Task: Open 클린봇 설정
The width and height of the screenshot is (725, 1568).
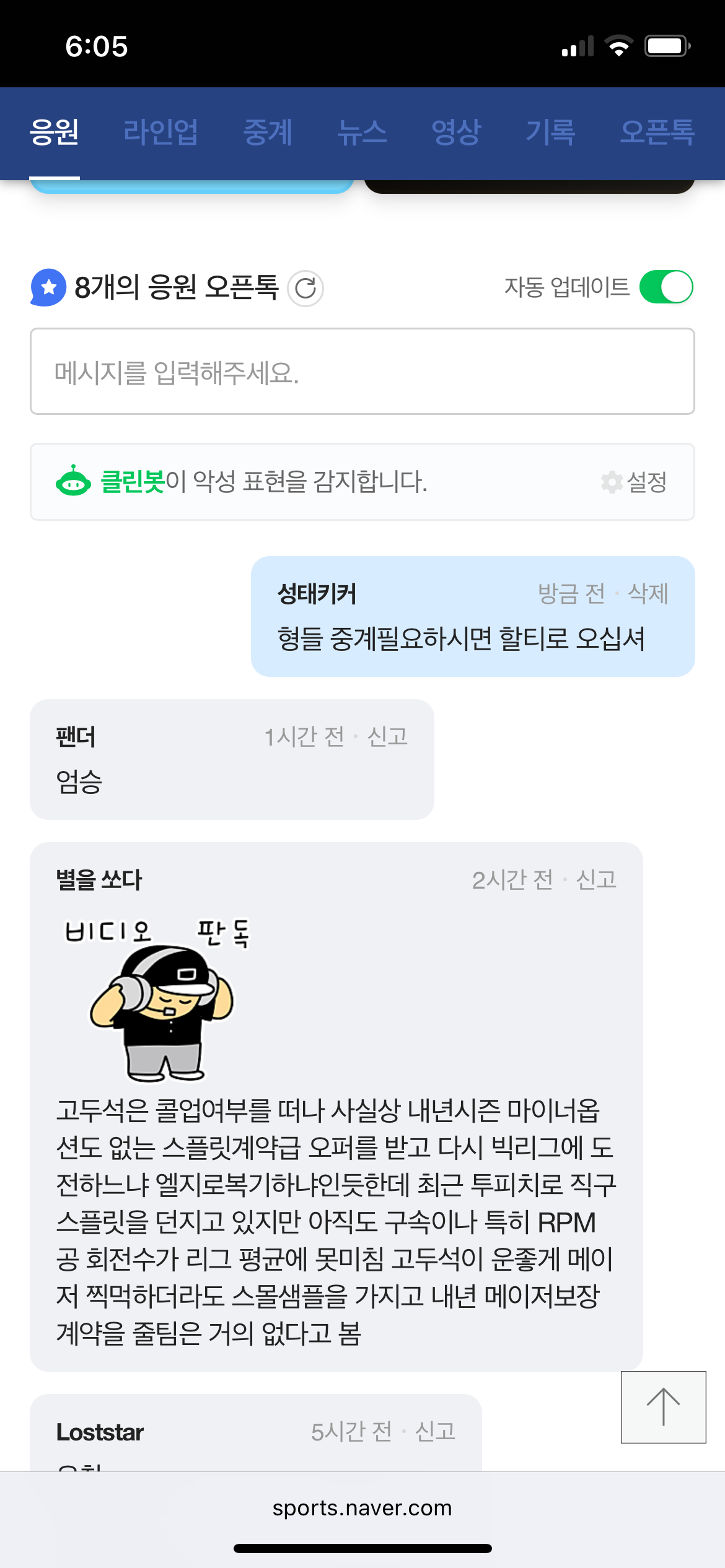Action: [x=635, y=482]
